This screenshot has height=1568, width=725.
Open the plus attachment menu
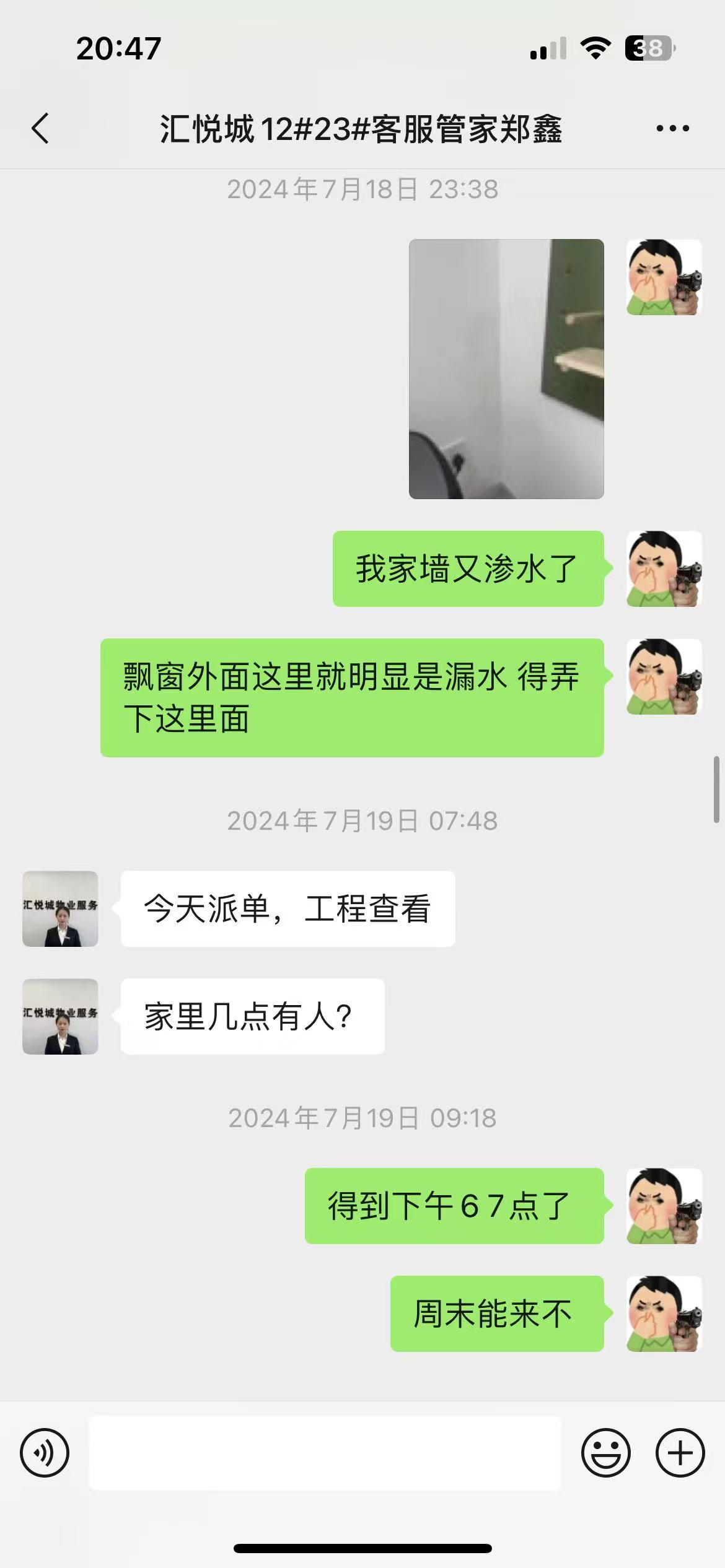tap(680, 1452)
